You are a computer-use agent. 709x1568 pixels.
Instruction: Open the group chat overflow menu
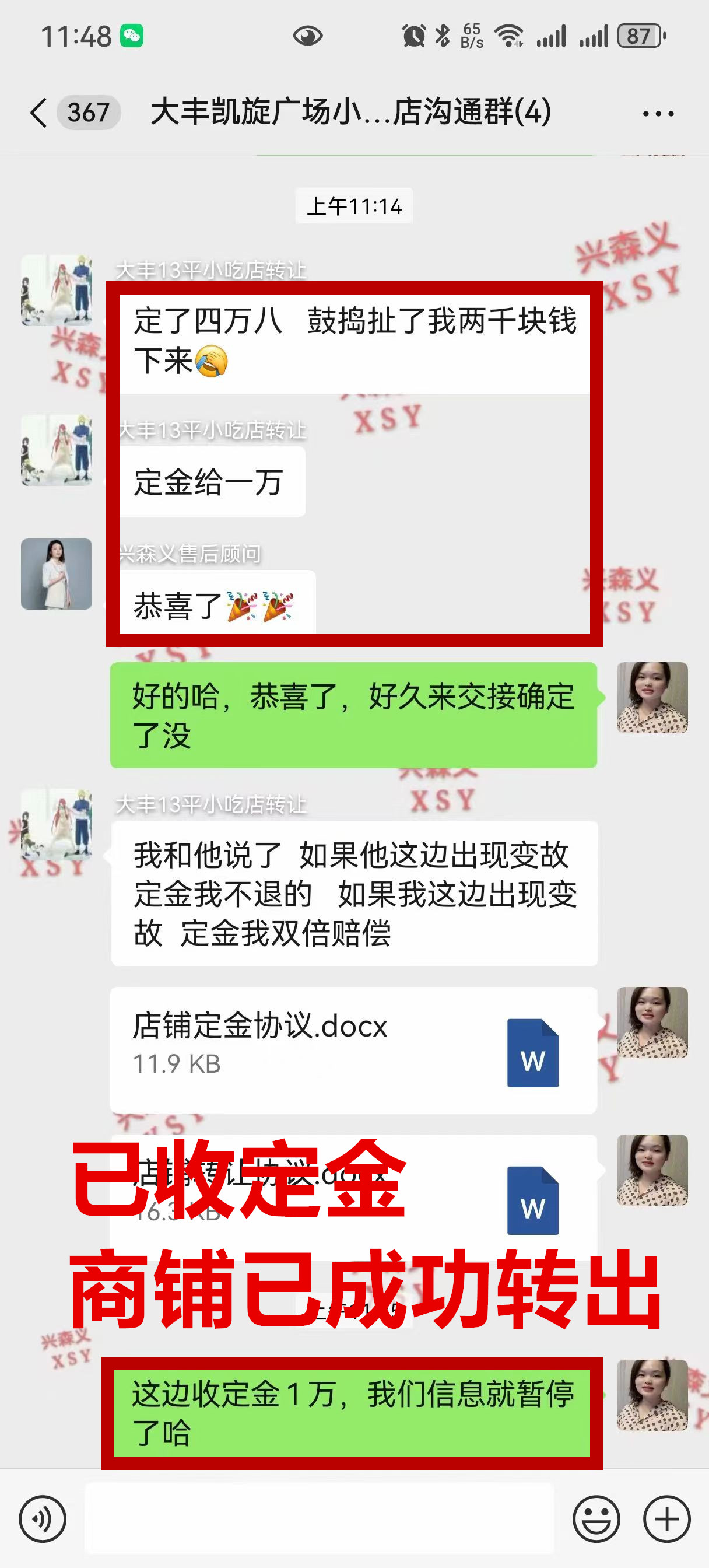[x=658, y=113]
